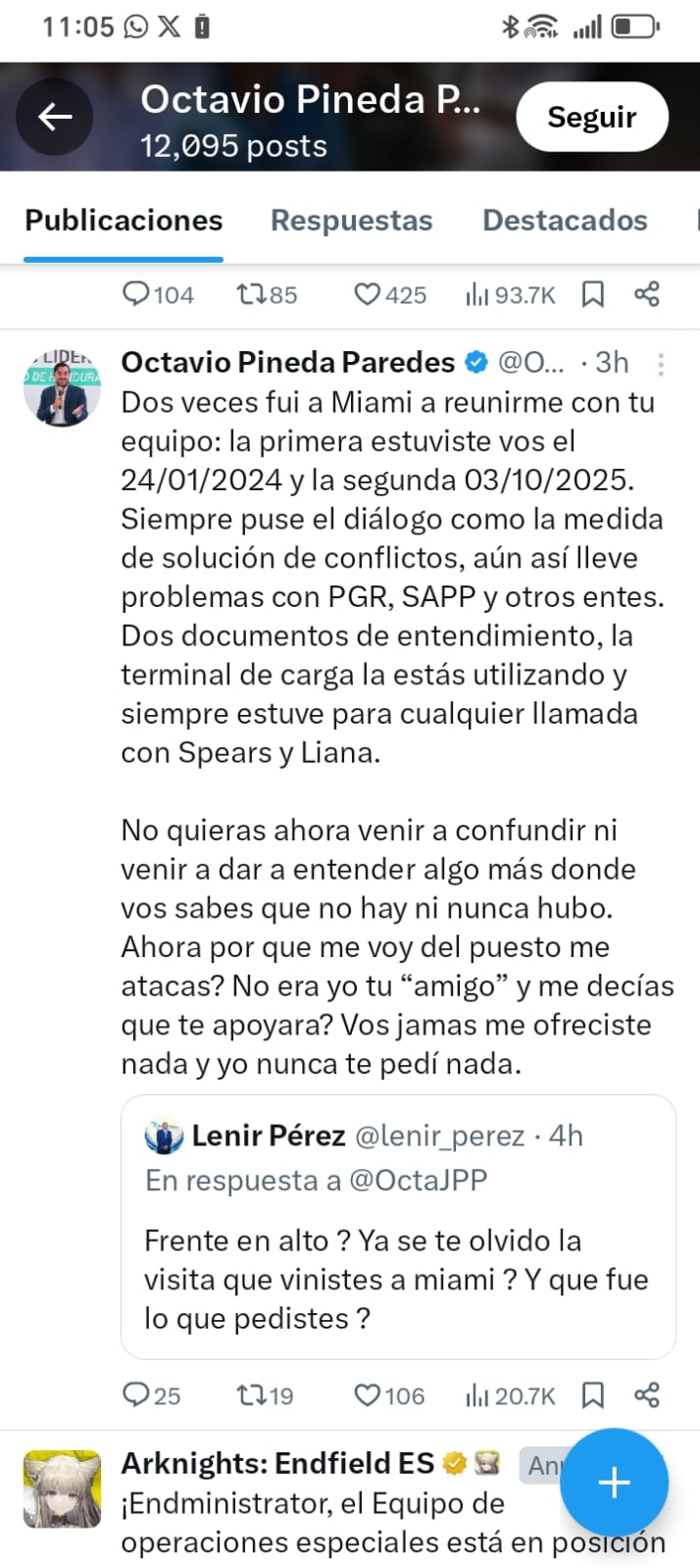
Task: Compose a new post with the plus button
Action: [614, 1482]
